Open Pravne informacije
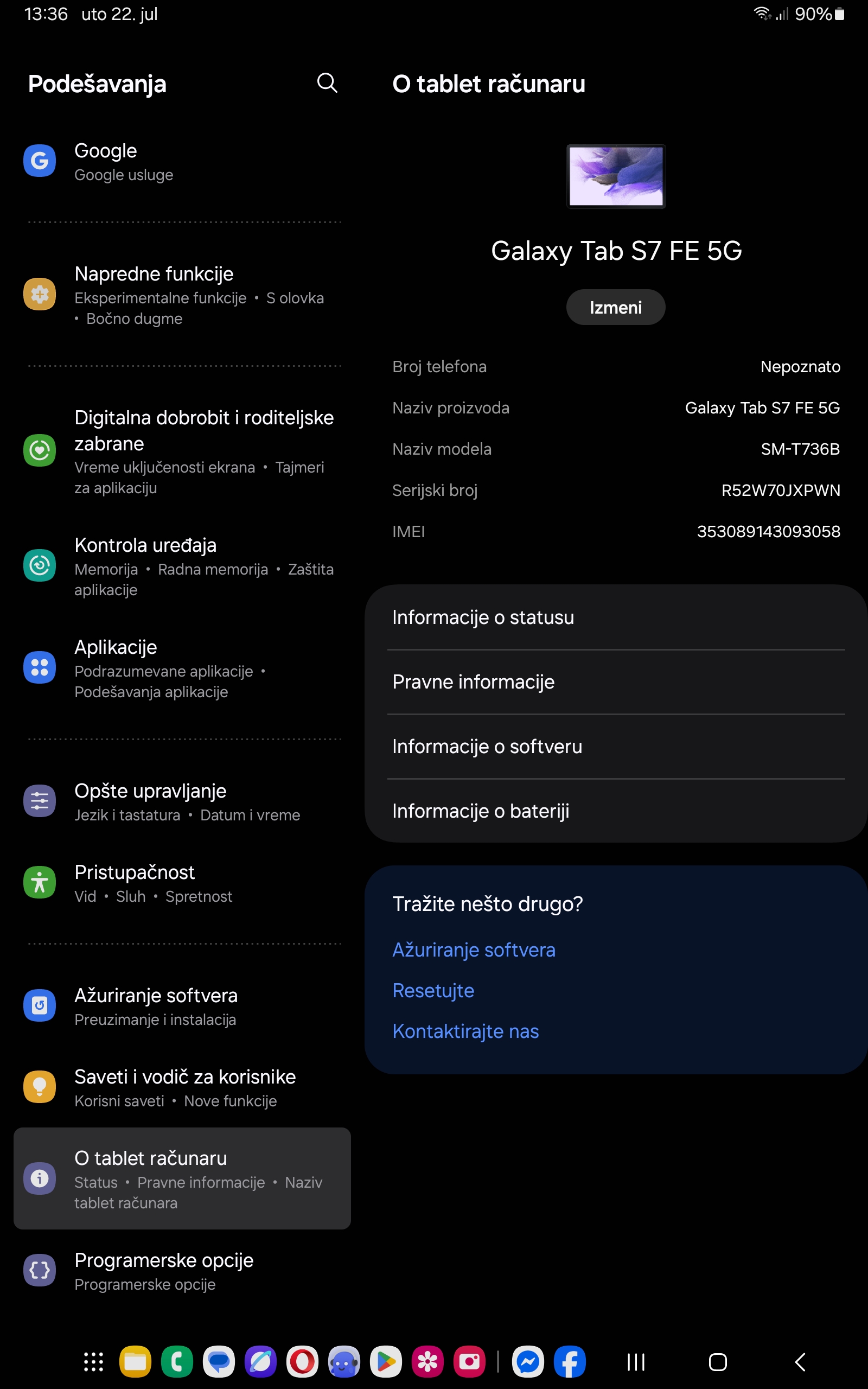 click(615, 682)
